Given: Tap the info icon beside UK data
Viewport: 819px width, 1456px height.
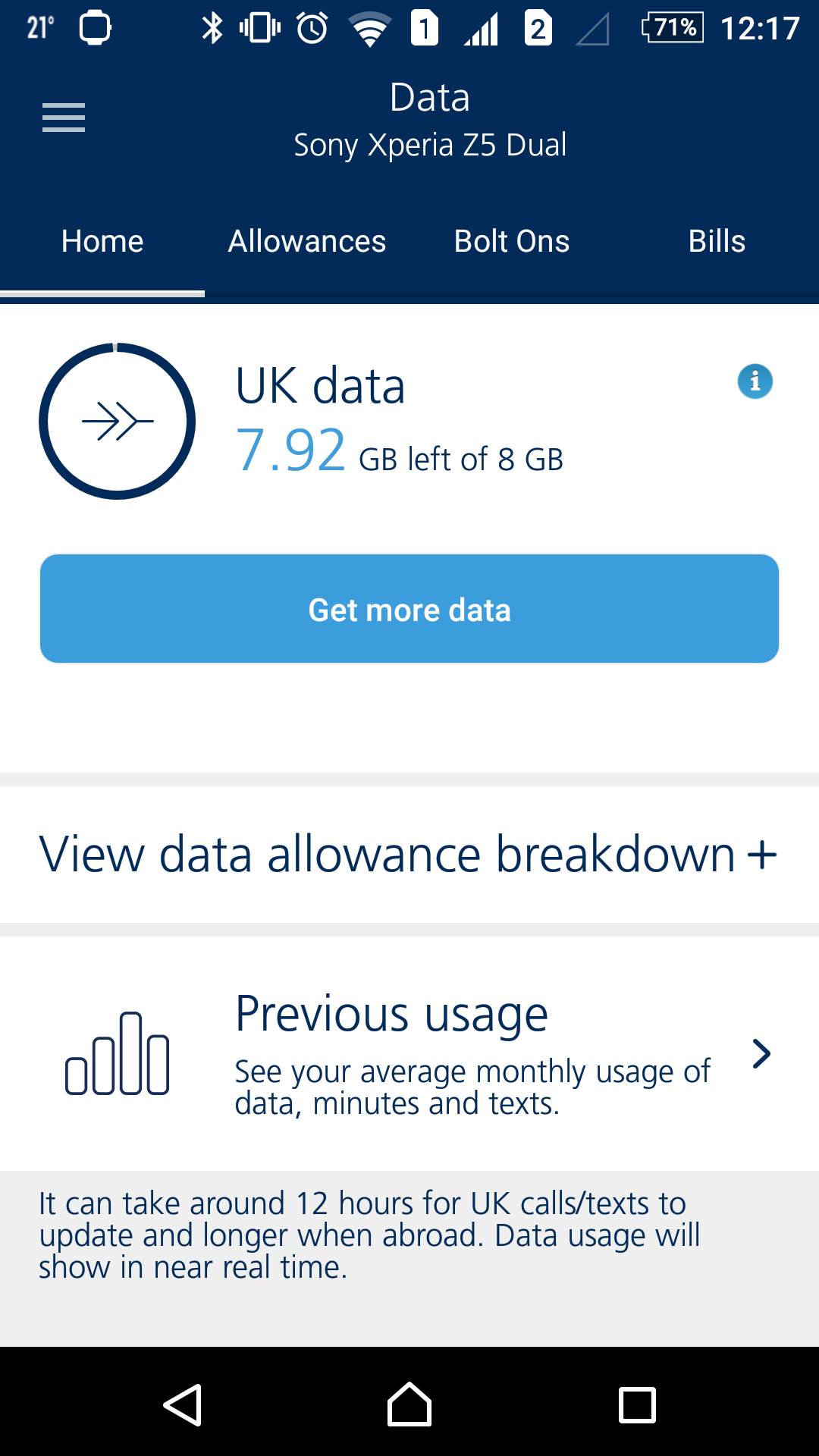Looking at the screenshot, I should point(755,381).
